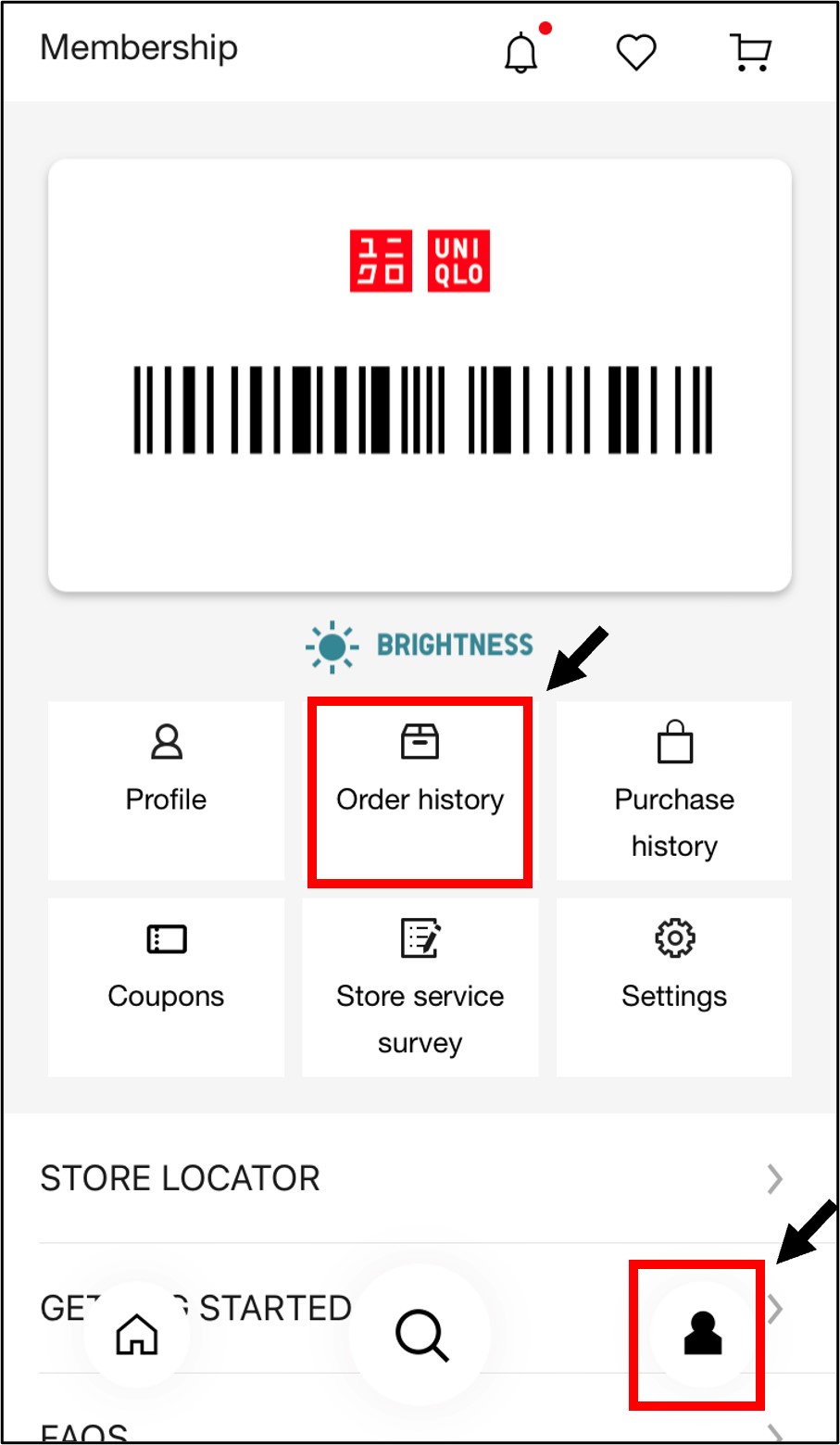Open the shopping cart
The height and width of the screenshot is (1445, 840).
click(x=750, y=53)
